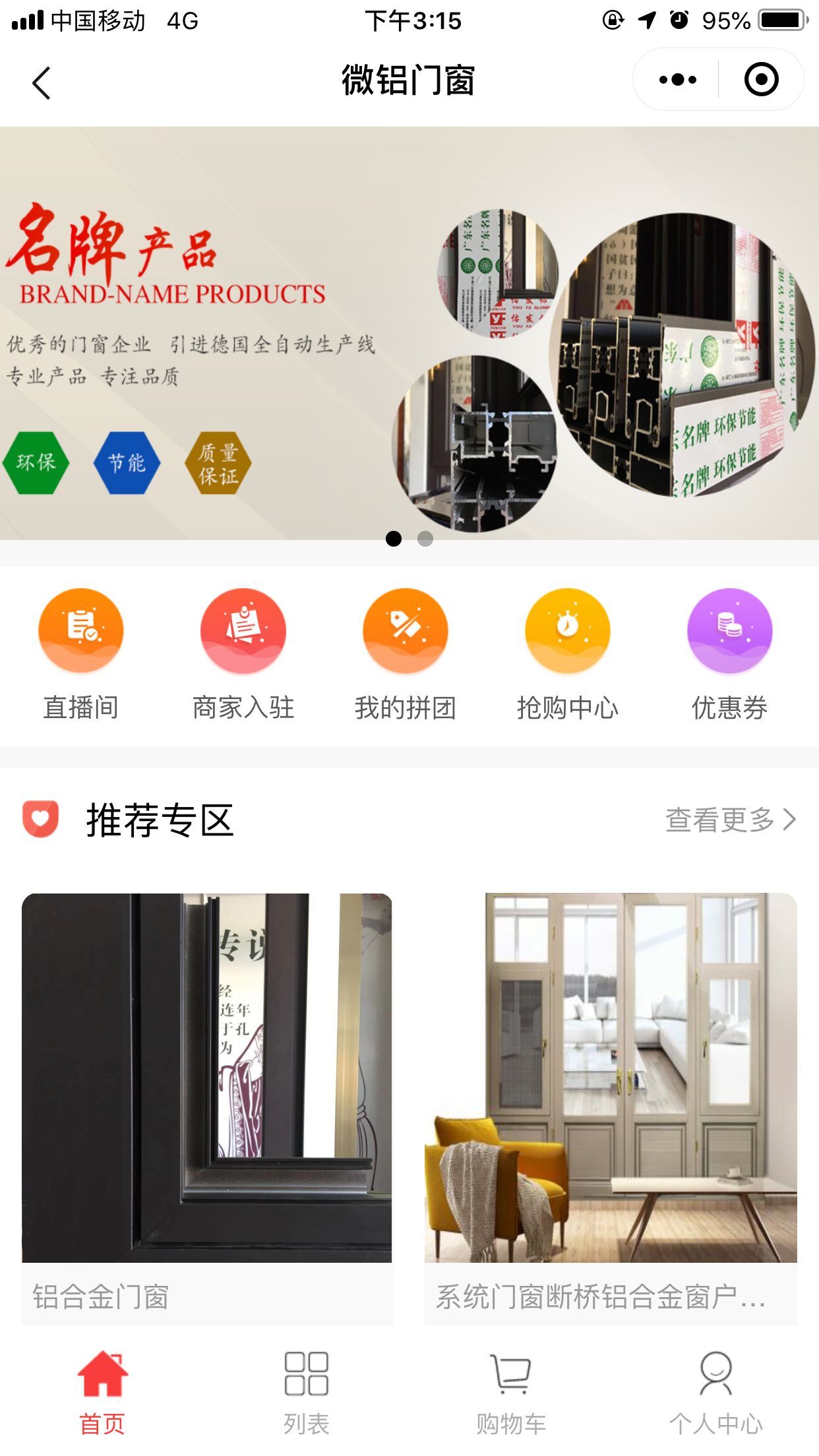Open the mini program more options menu
This screenshot has width=819, height=1456.
coord(677,80)
